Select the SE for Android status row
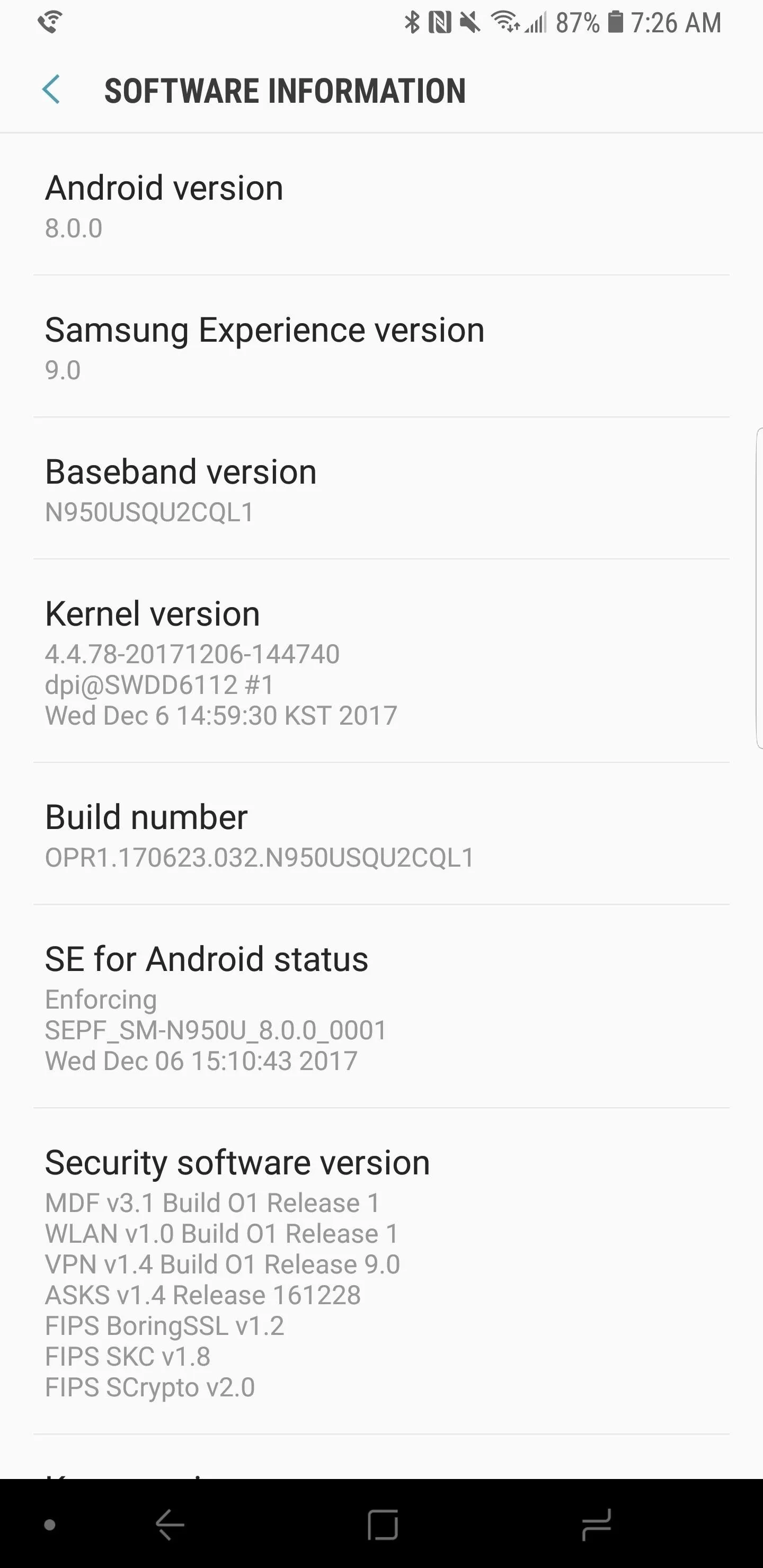 coord(381,1006)
